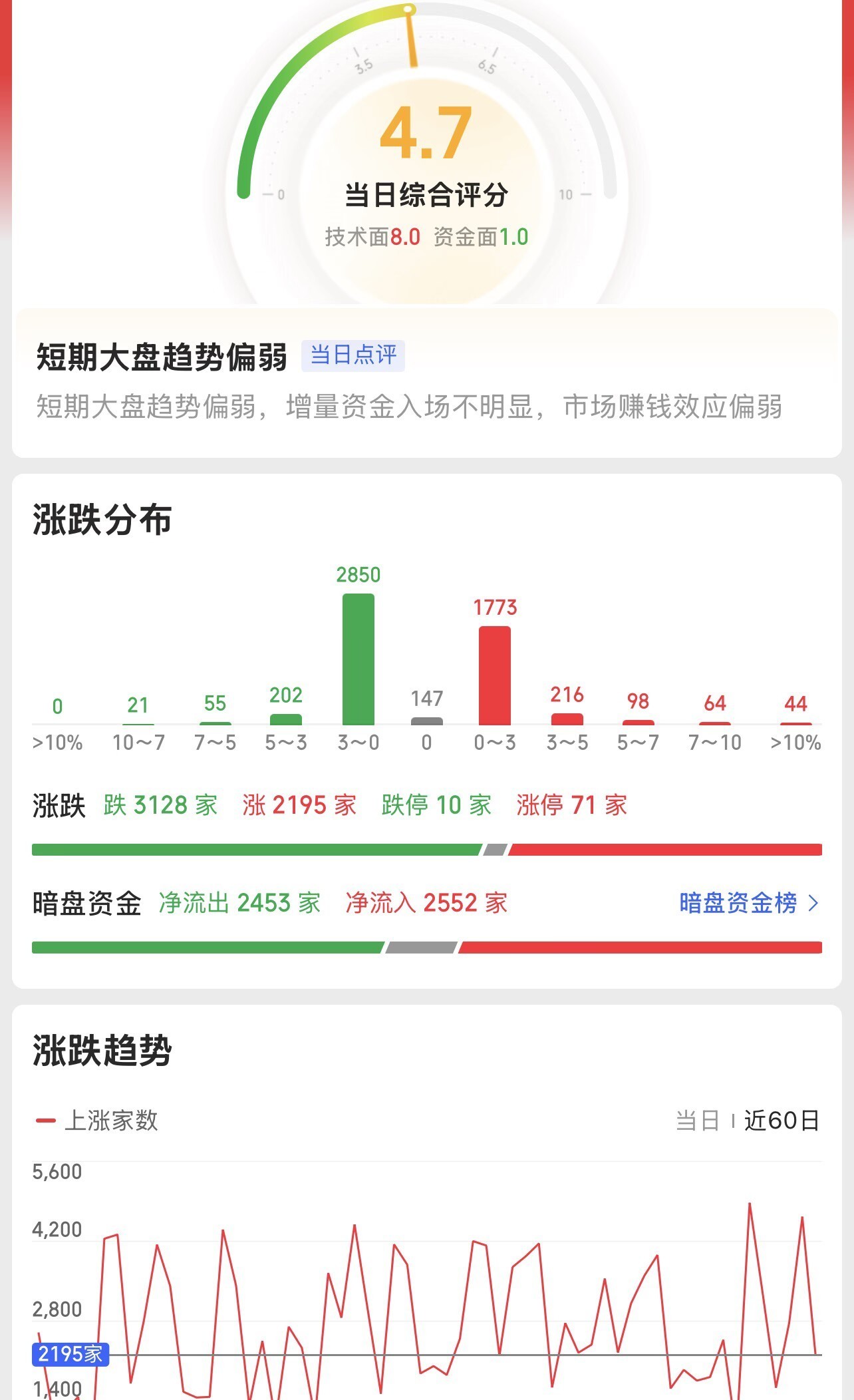Open the 暗盘资金榜 ranking link
This screenshot has height=1400, width=854.
pyautogui.click(x=748, y=903)
